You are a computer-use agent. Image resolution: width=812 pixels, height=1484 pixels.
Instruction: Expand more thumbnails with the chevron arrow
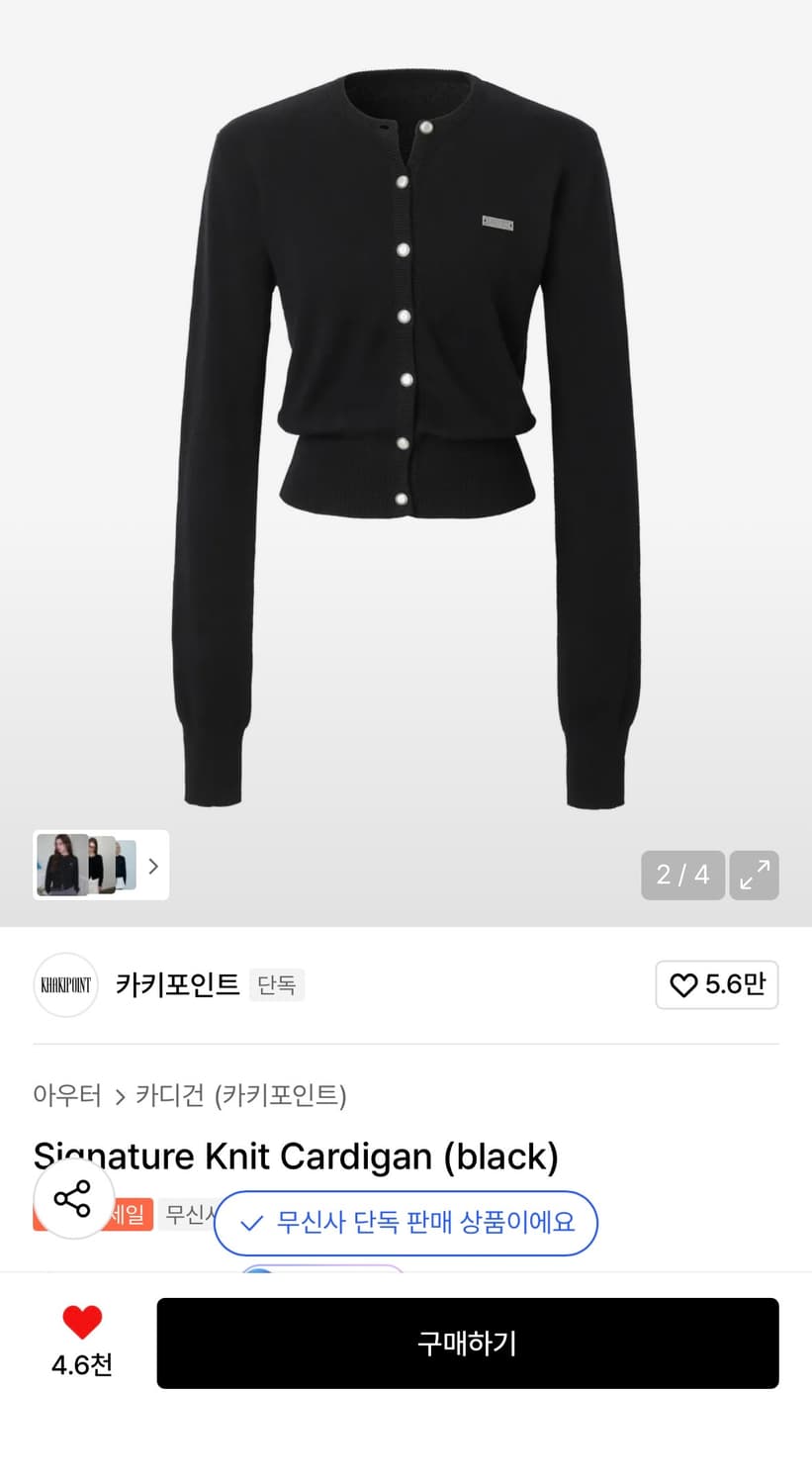[153, 865]
